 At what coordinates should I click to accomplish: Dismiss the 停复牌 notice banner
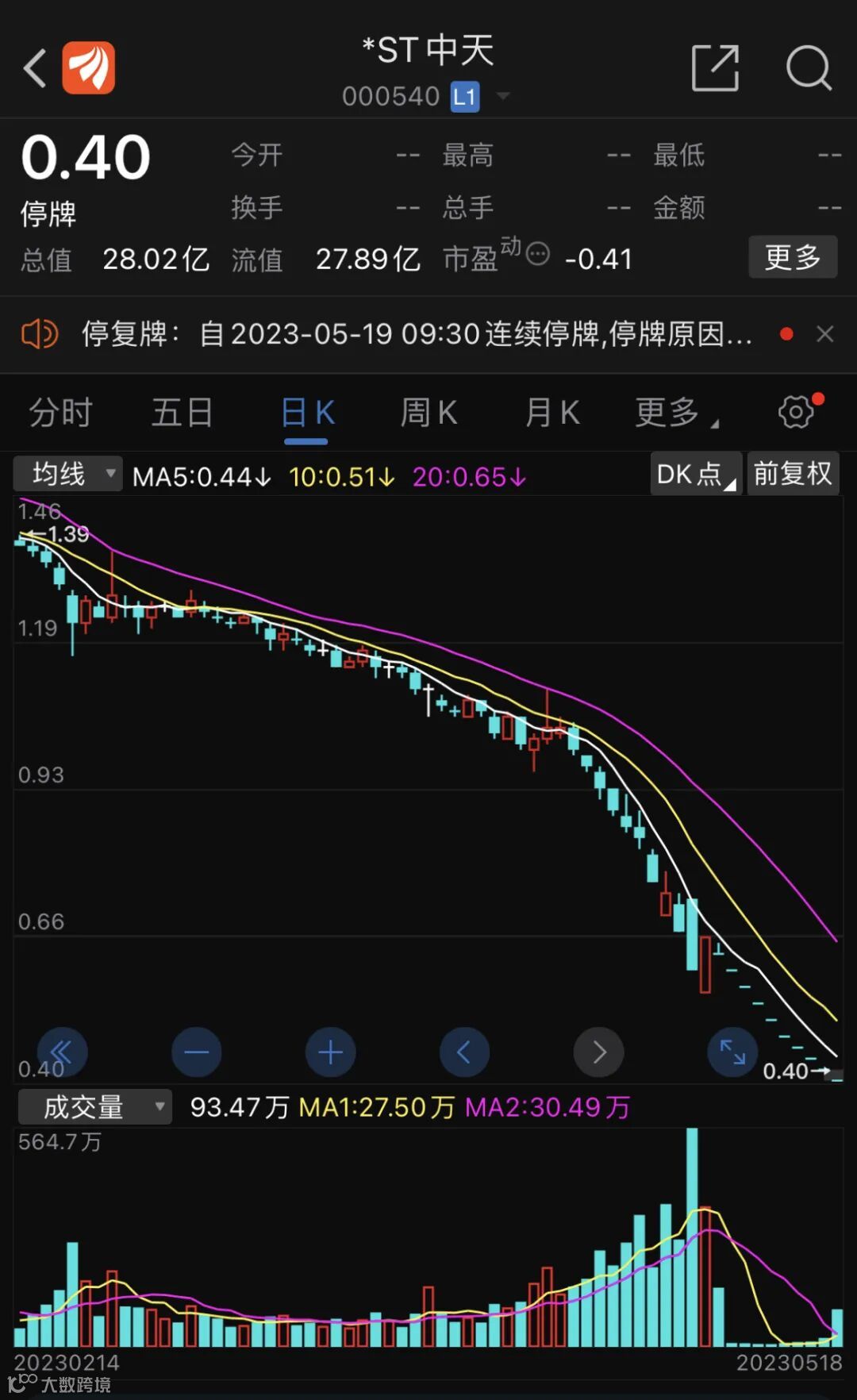[x=825, y=334]
